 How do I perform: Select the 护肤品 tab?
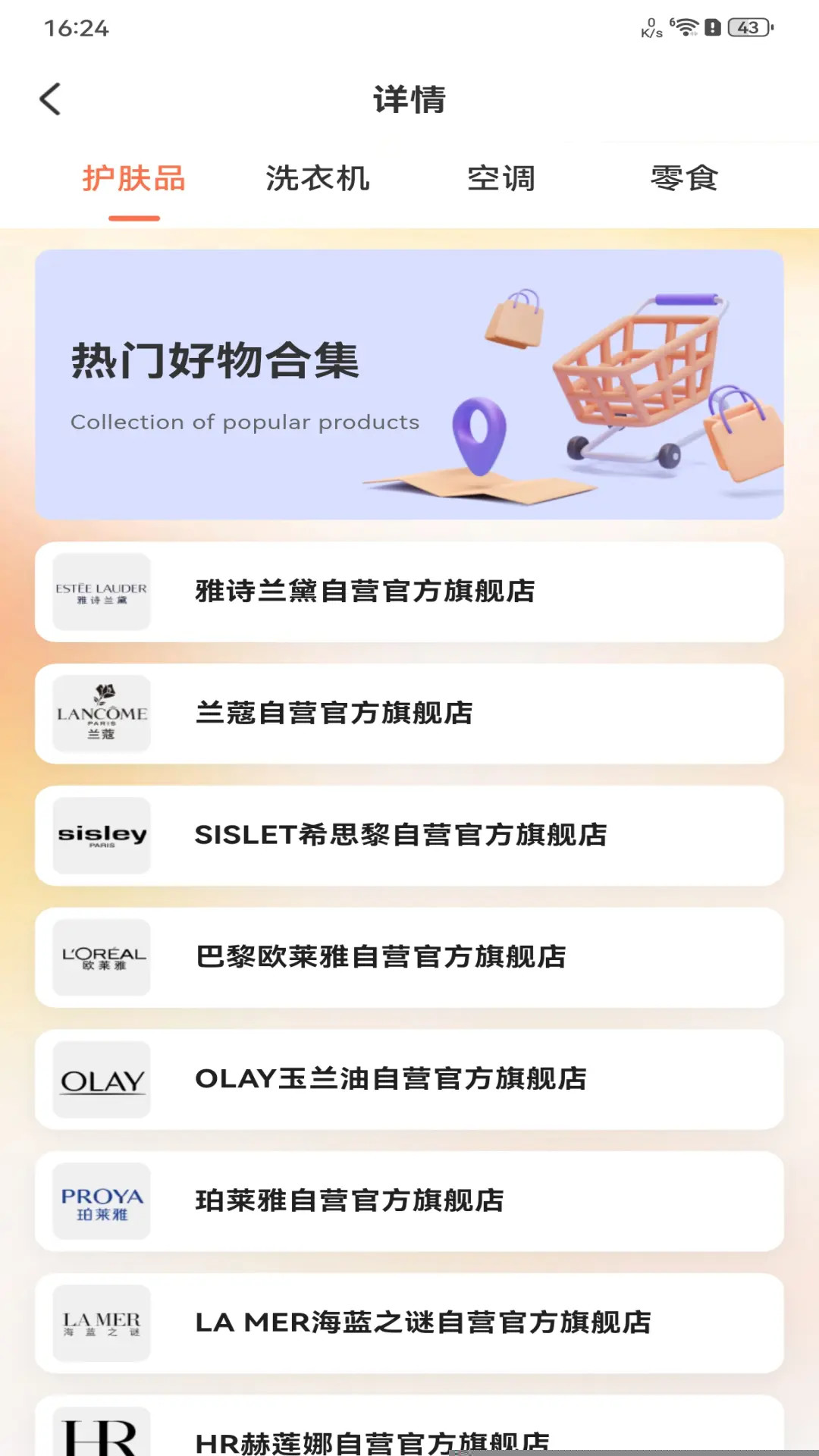coord(134,180)
